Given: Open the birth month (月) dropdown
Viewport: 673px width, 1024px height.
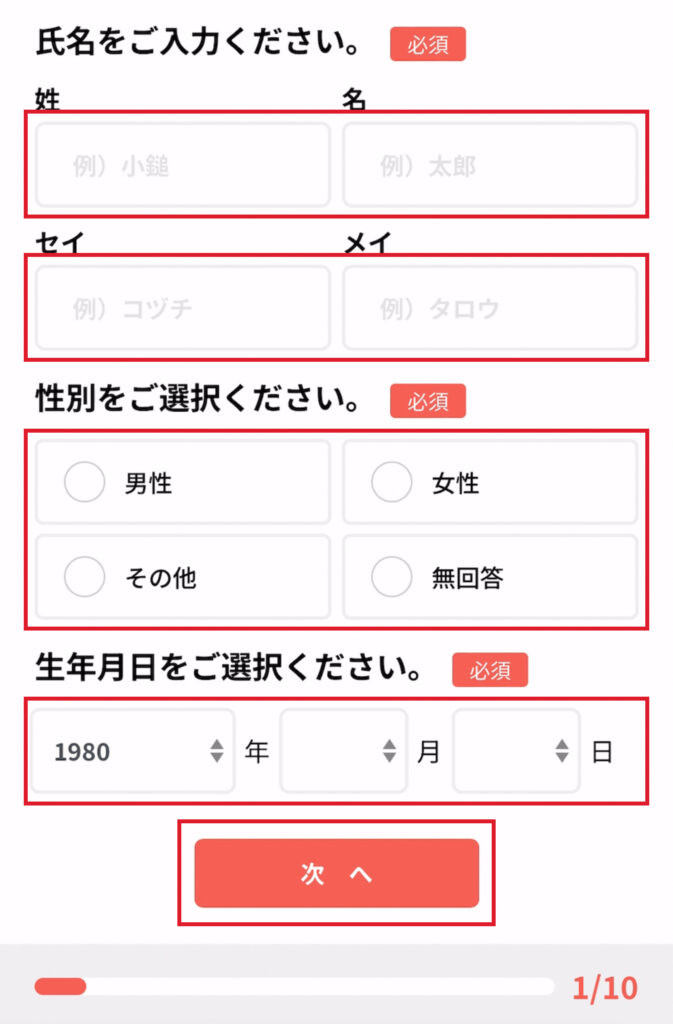Looking at the screenshot, I should point(343,752).
